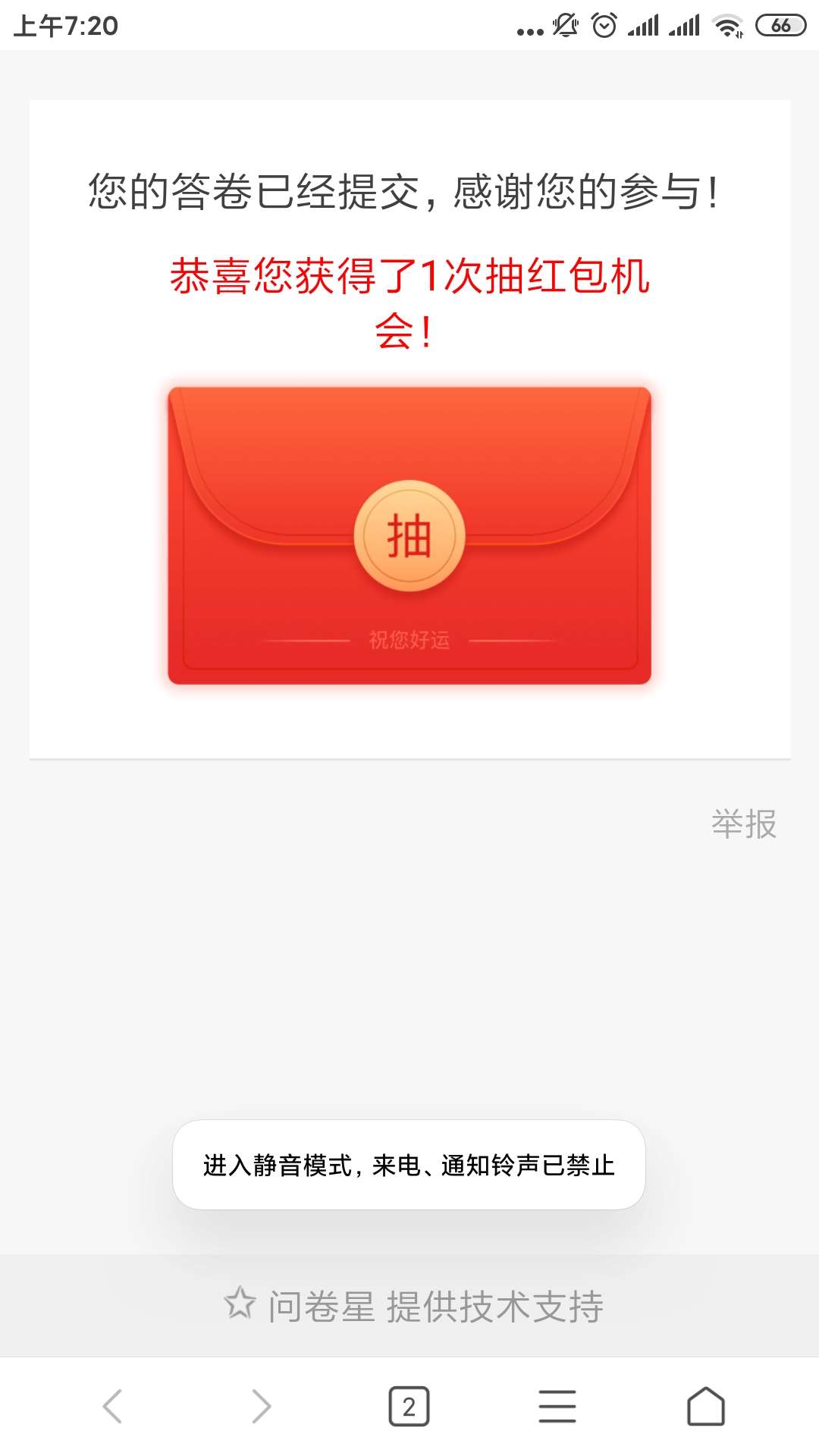819x1456 pixels.
Task: Open the browser tabs switcher
Action: point(409,1407)
